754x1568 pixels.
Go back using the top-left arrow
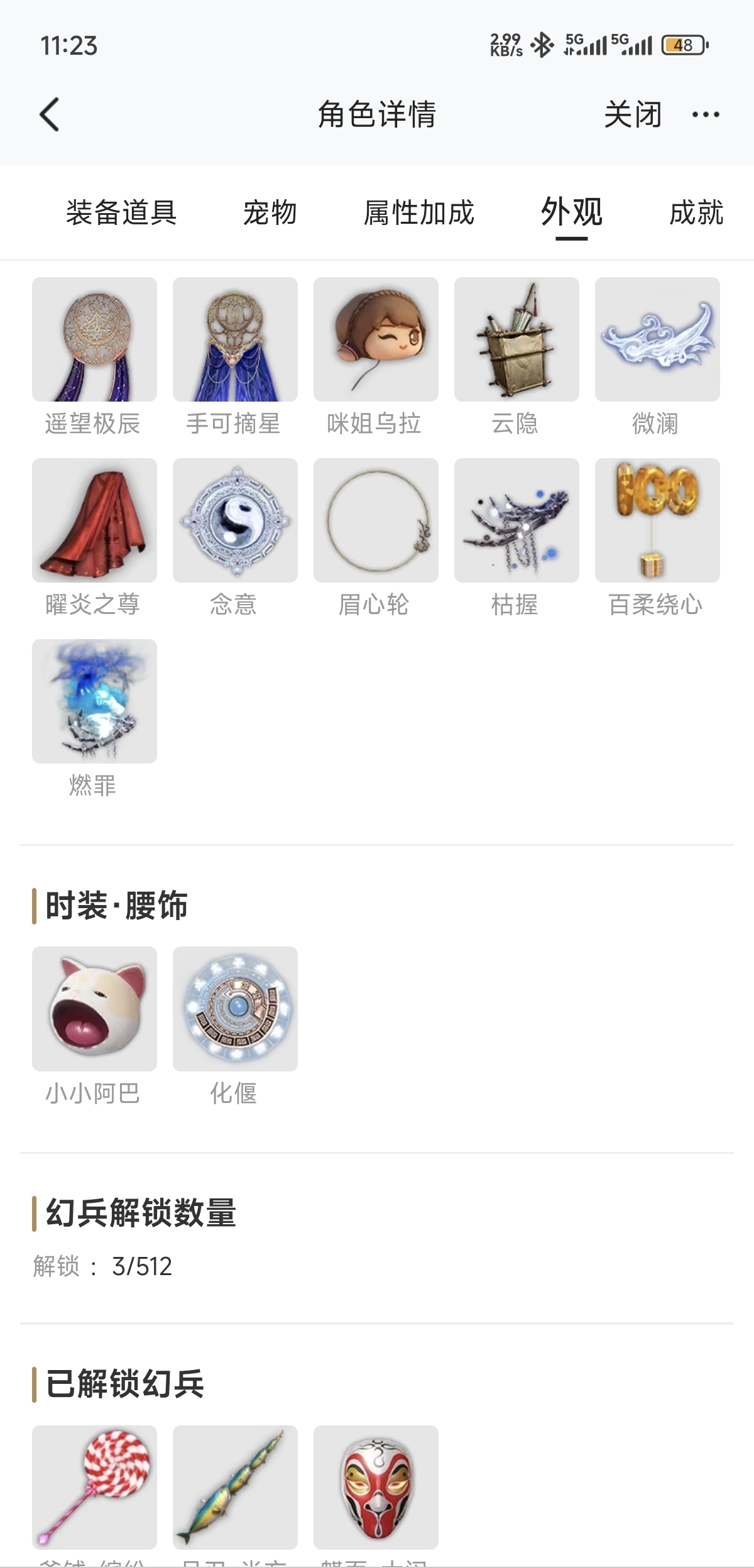(50, 114)
